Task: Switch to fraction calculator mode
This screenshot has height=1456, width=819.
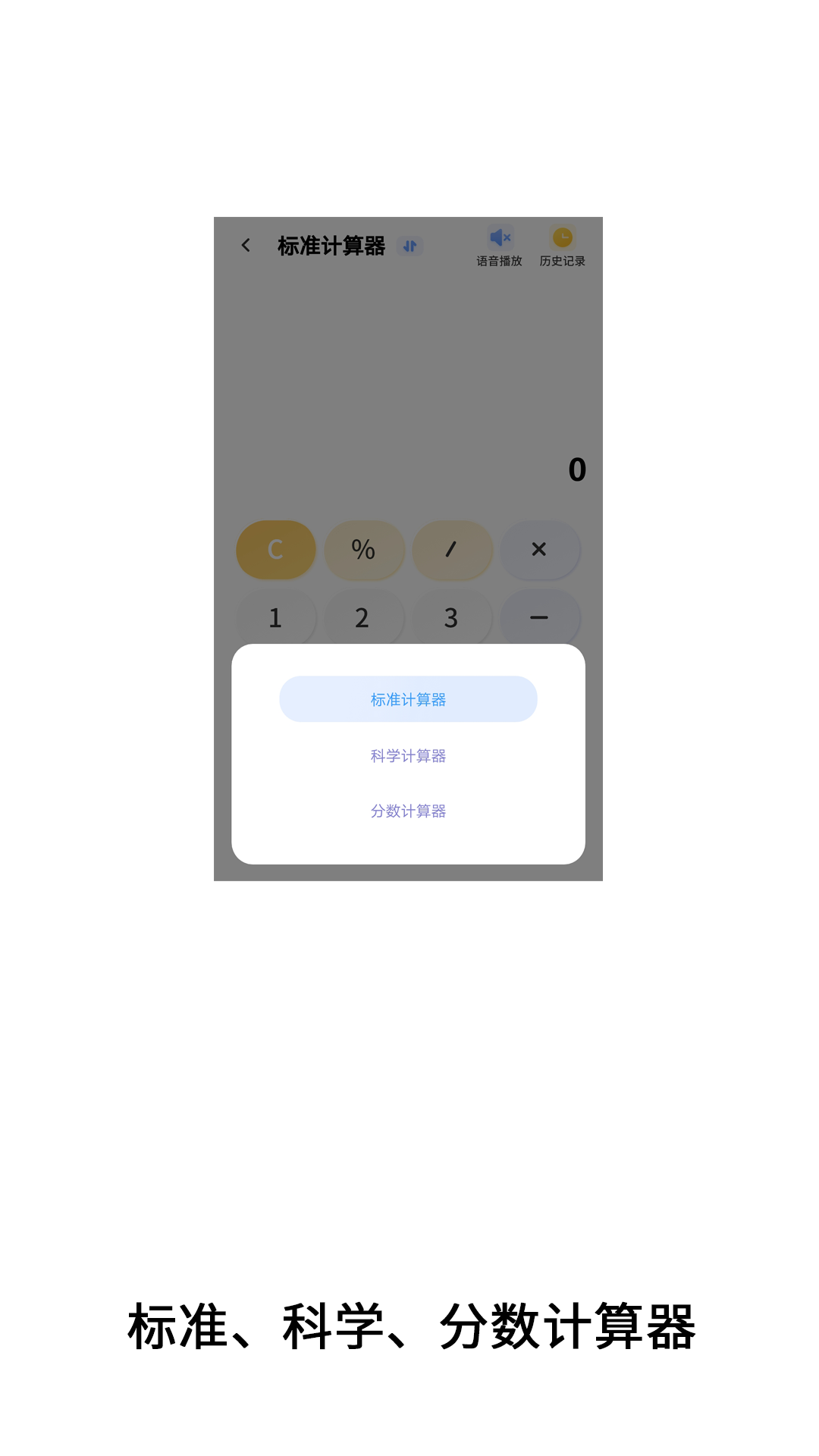Action: (x=408, y=811)
